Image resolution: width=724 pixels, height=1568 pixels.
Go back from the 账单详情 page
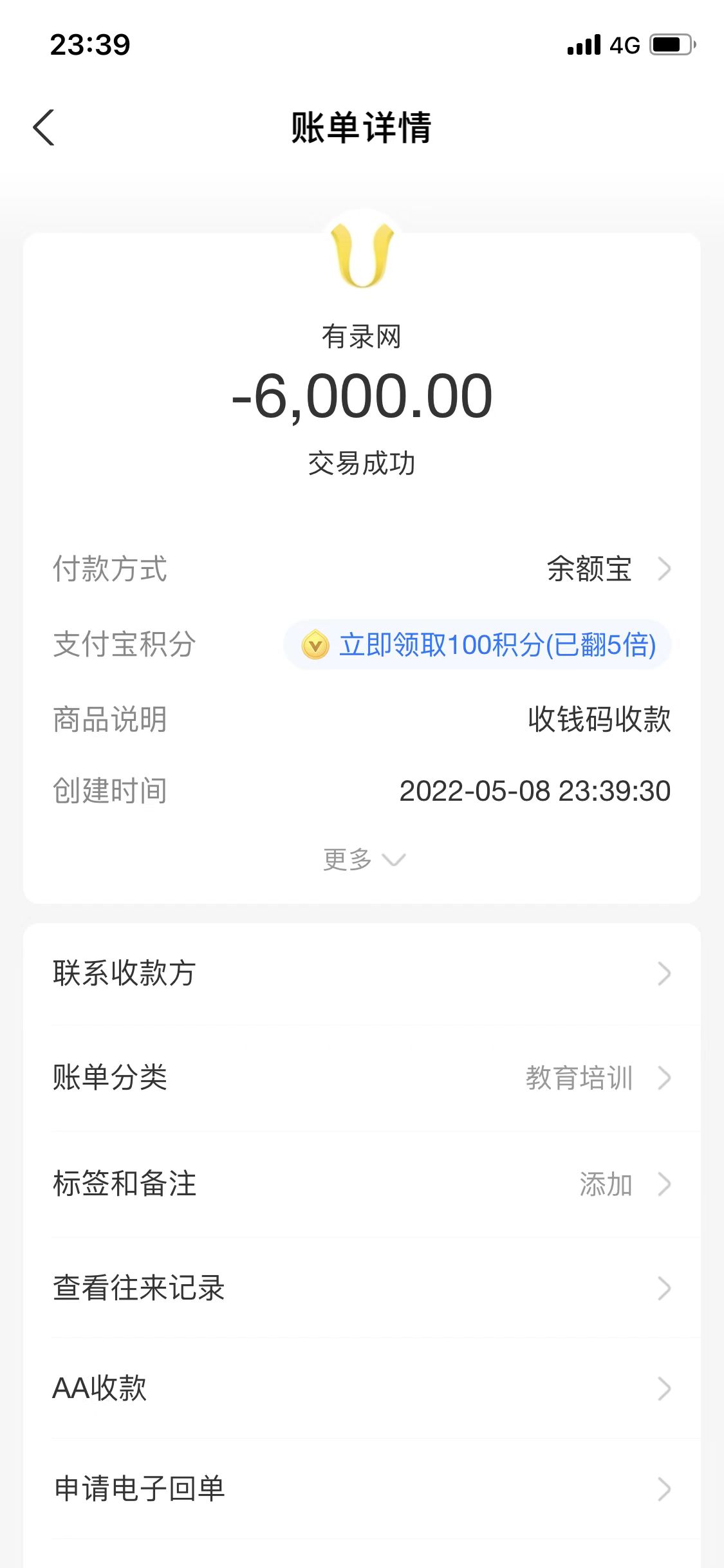point(44,127)
